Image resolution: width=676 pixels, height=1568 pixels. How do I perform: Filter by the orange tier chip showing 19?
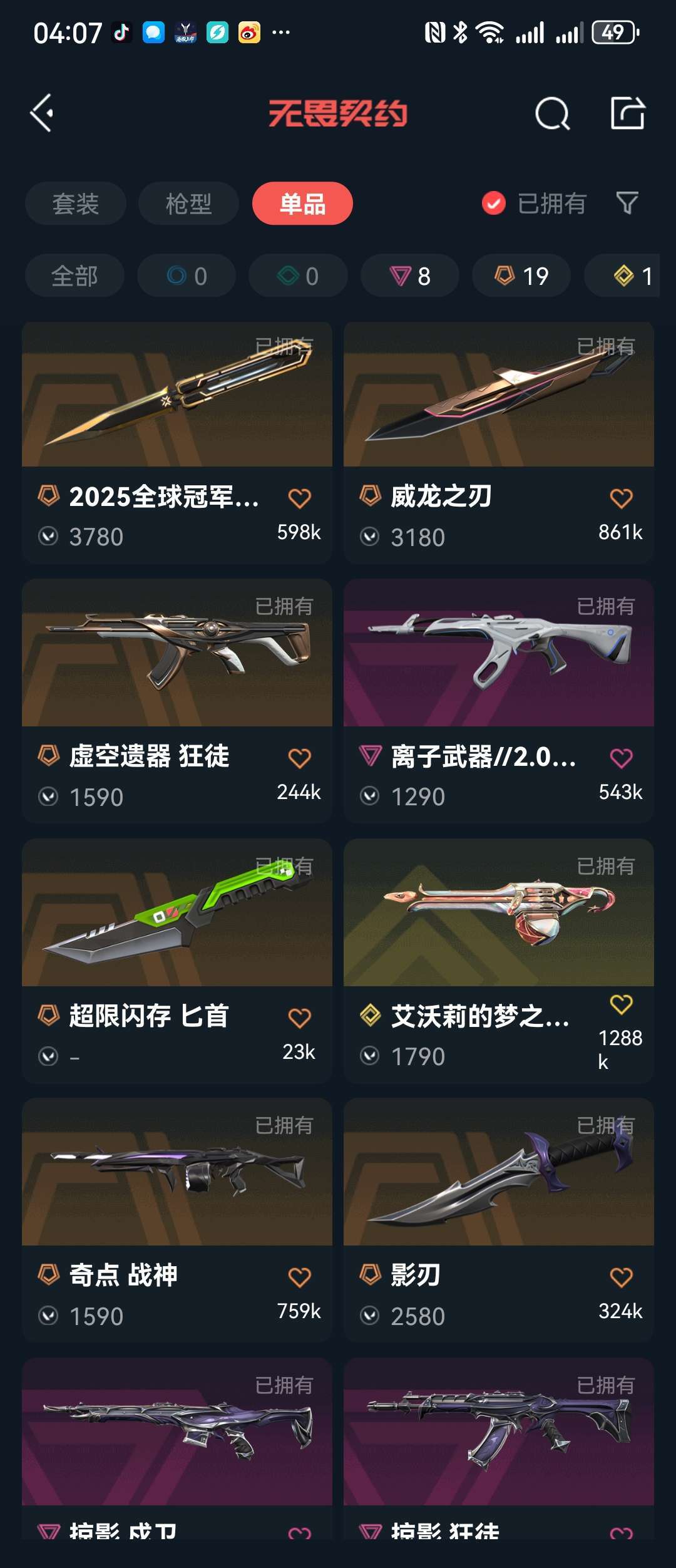[x=521, y=276]
